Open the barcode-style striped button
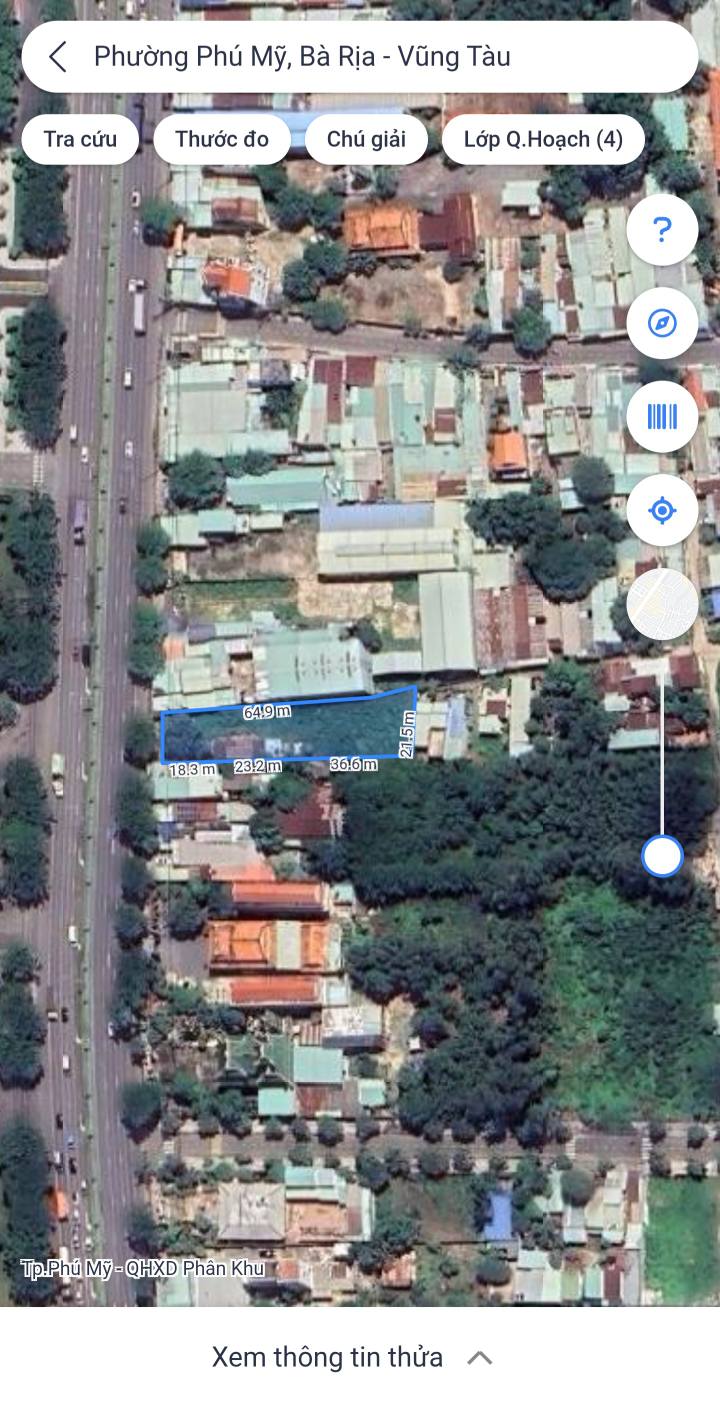720x1404 pixels. pyautogui.click(x=662, y=417)
